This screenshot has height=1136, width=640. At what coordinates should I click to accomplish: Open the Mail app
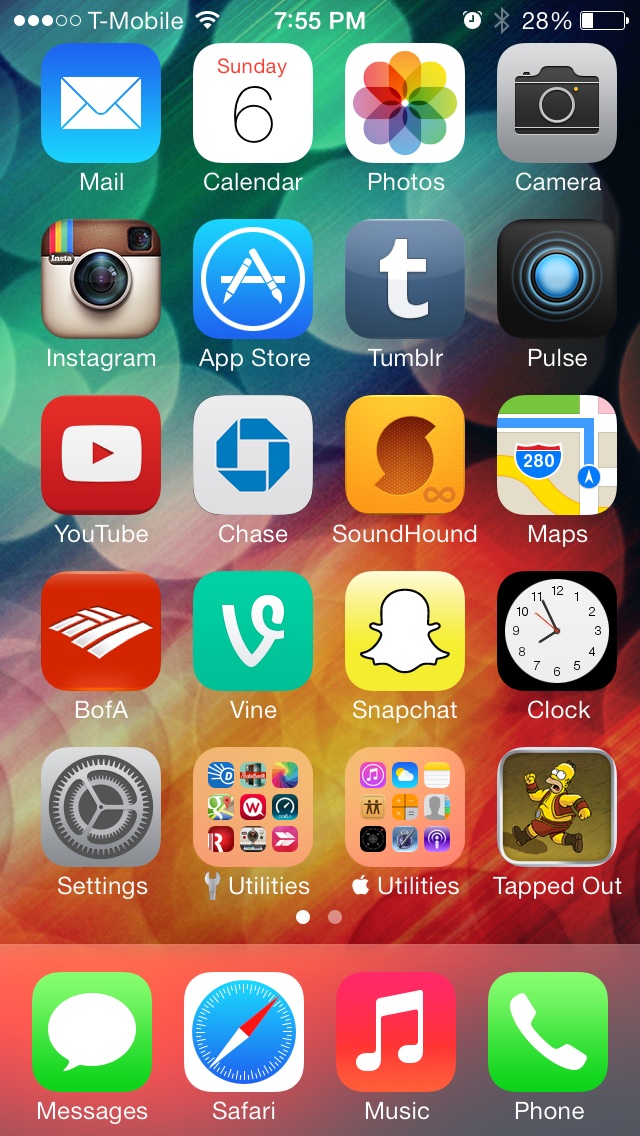(x=101, y=103)
